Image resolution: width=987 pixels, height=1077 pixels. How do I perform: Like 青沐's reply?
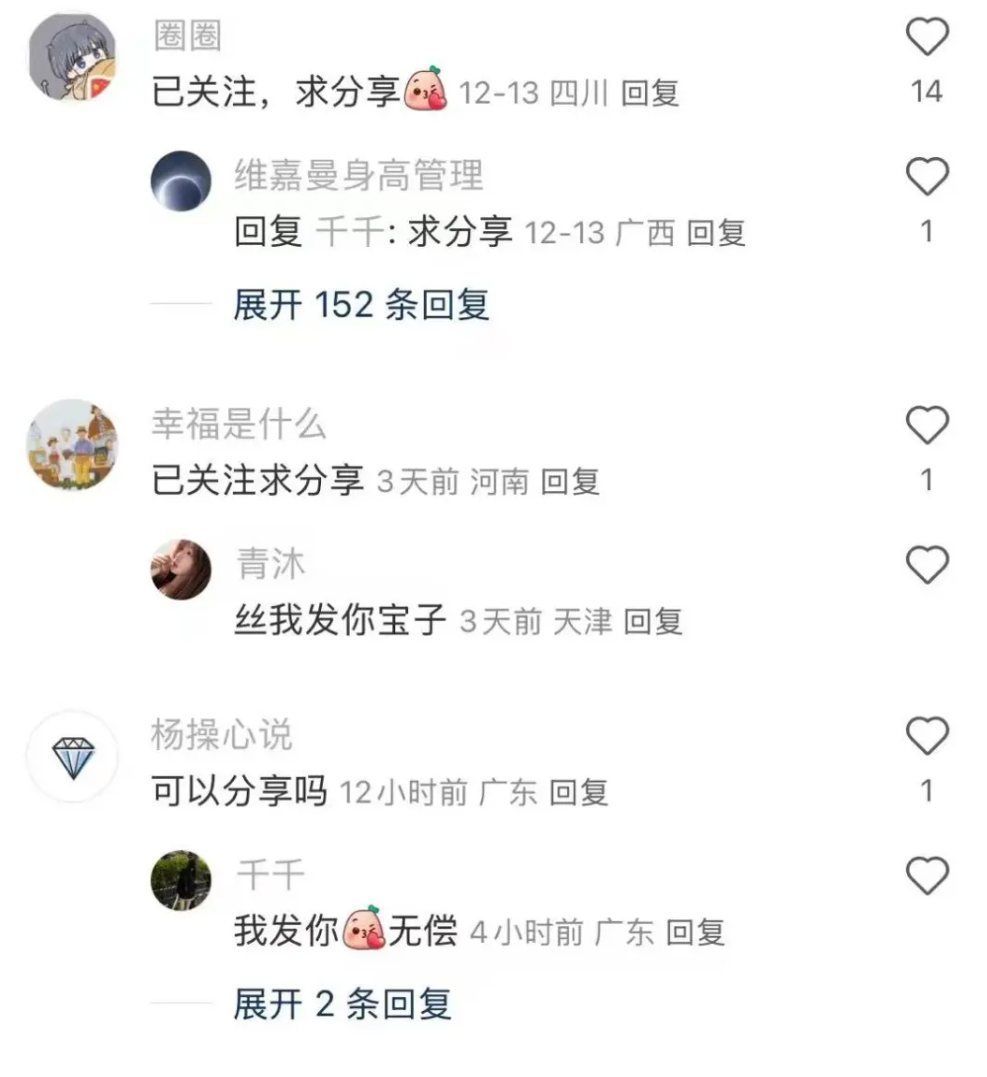(x=926, y=567)
